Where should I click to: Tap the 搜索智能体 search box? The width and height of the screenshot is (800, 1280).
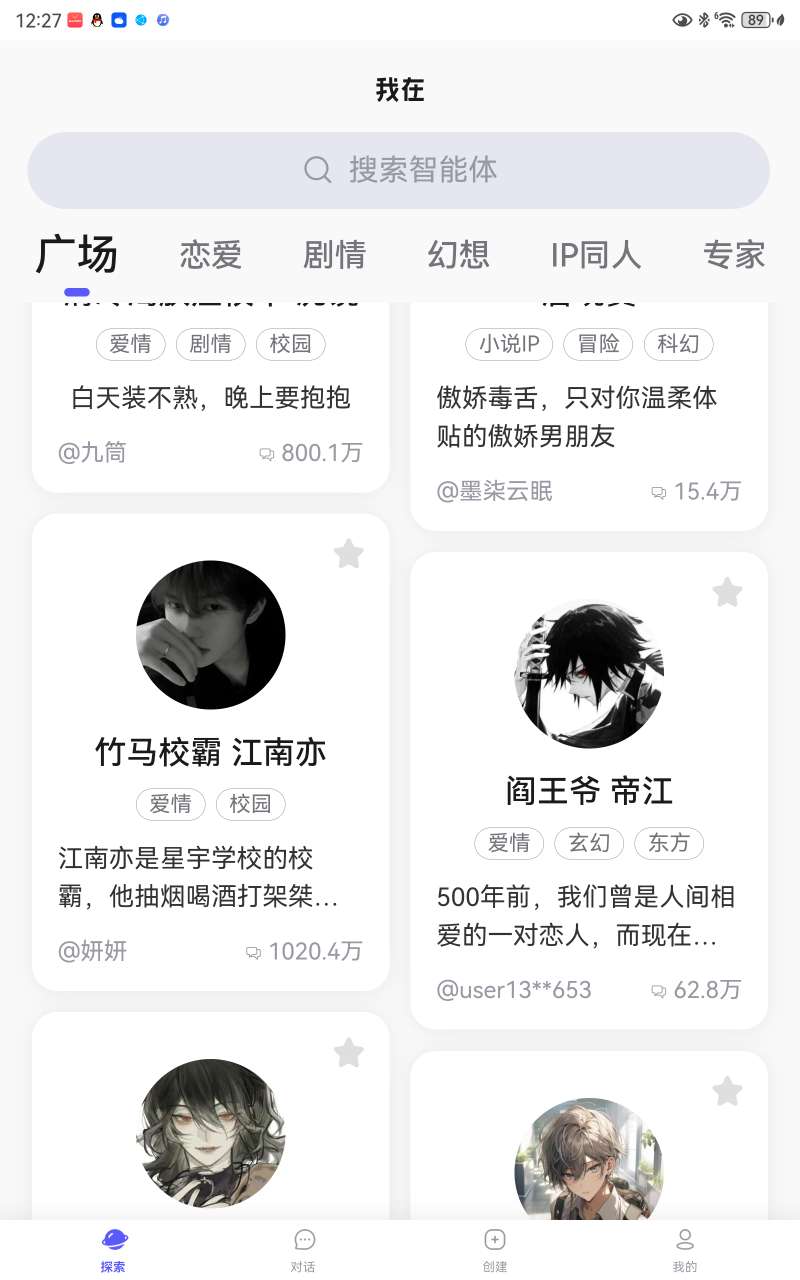coord(398,170)
